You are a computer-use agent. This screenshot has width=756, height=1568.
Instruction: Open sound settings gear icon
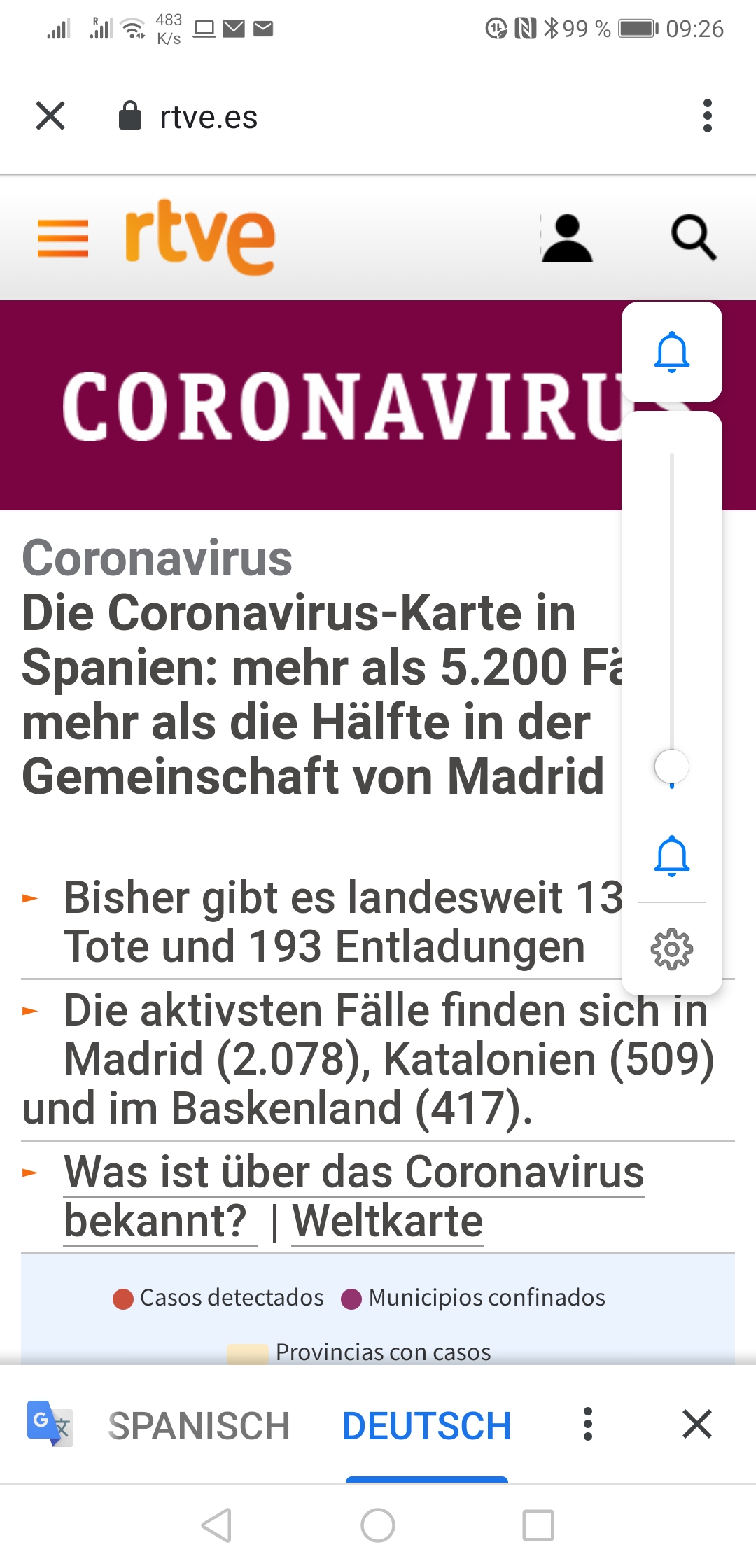pyautogui.click(x=671, y=949)
